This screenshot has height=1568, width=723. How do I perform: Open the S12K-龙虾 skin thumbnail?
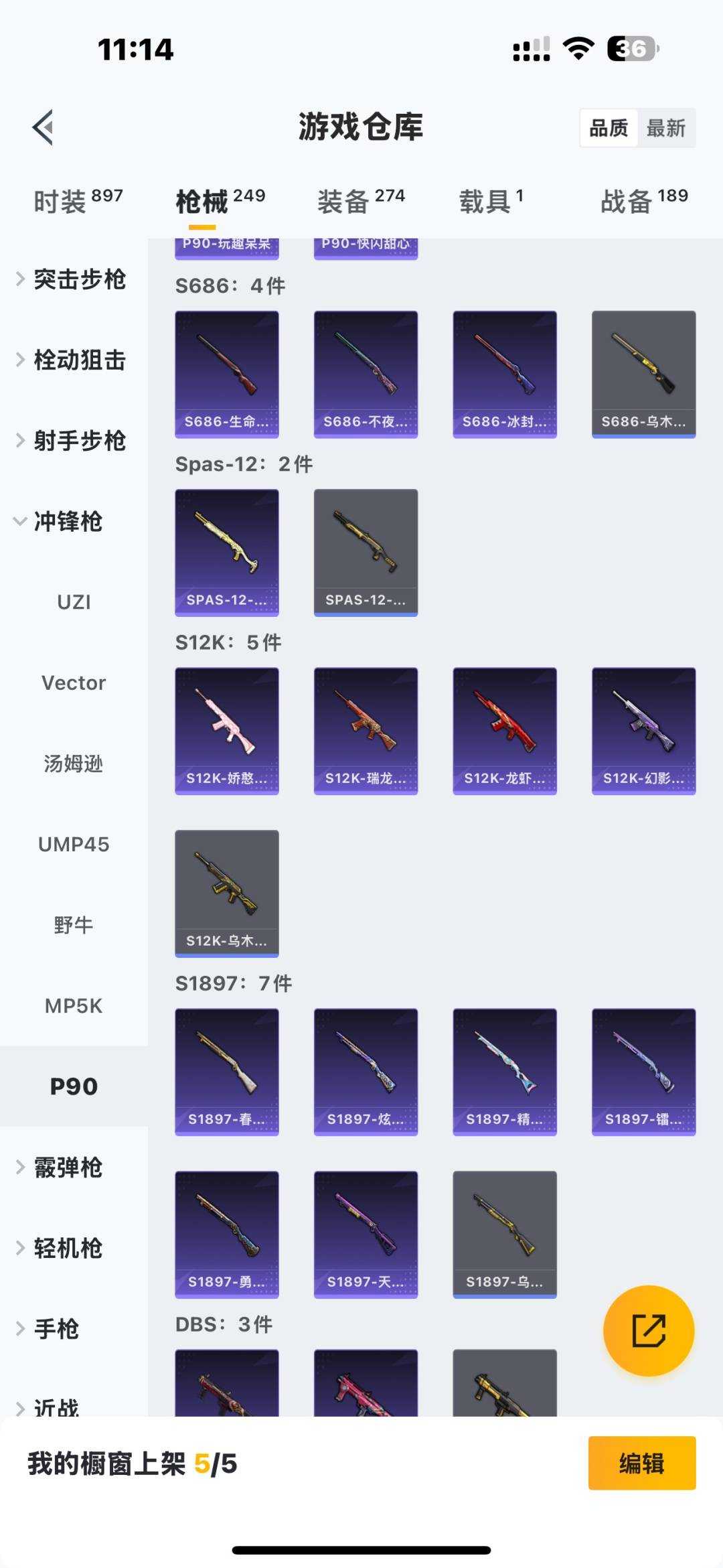coord(504,730)
